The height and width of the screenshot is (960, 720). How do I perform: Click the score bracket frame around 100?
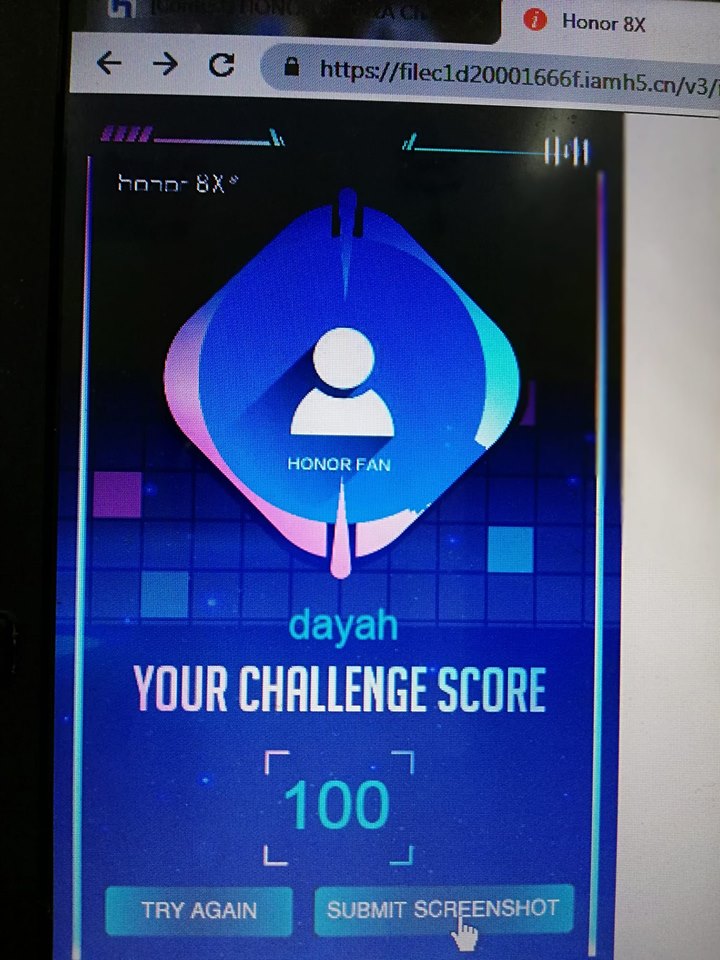click(x=270, y=753)
